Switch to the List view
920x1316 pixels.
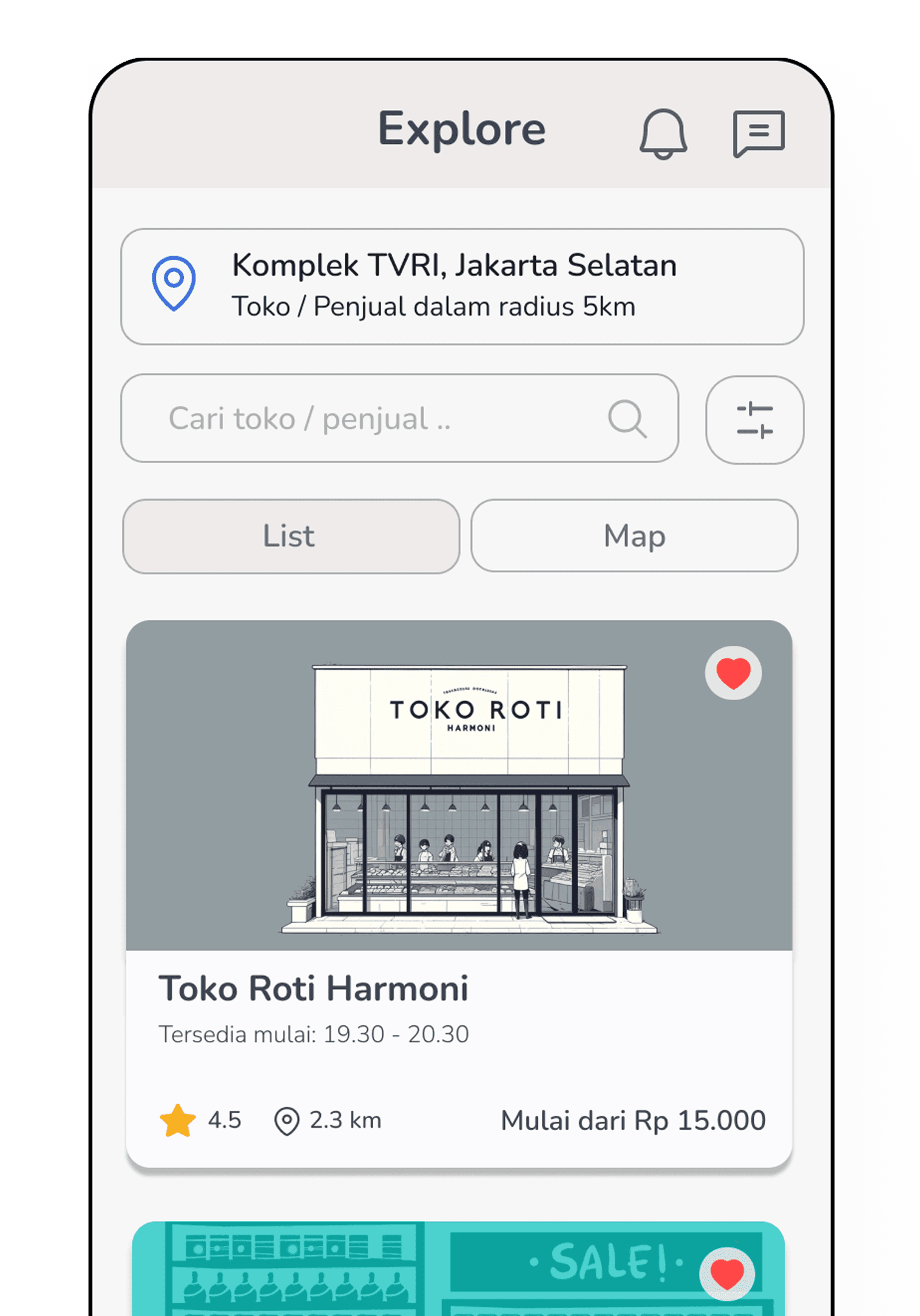coord(291,536)
